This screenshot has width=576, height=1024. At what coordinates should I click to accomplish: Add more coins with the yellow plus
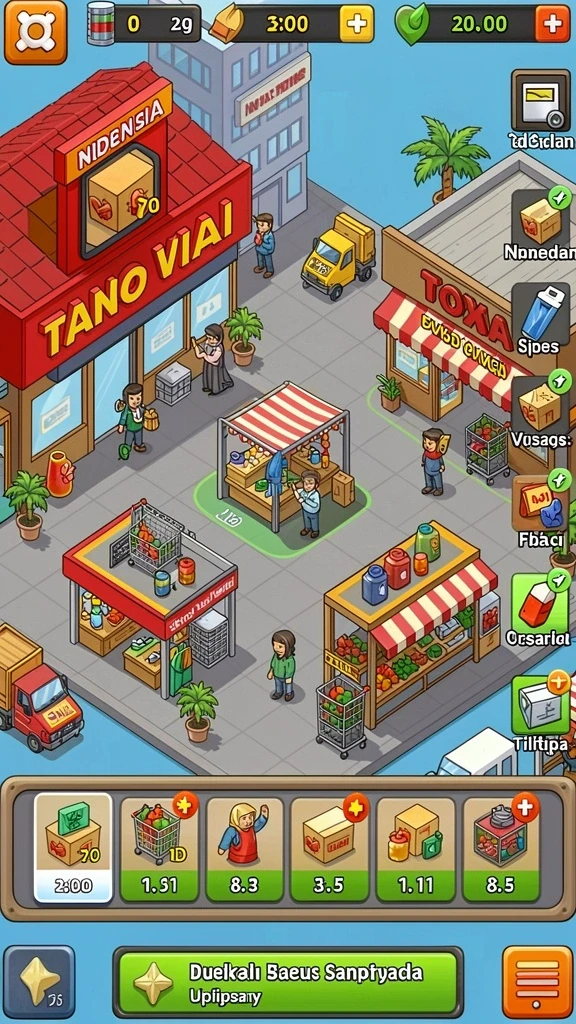[357, 24]
